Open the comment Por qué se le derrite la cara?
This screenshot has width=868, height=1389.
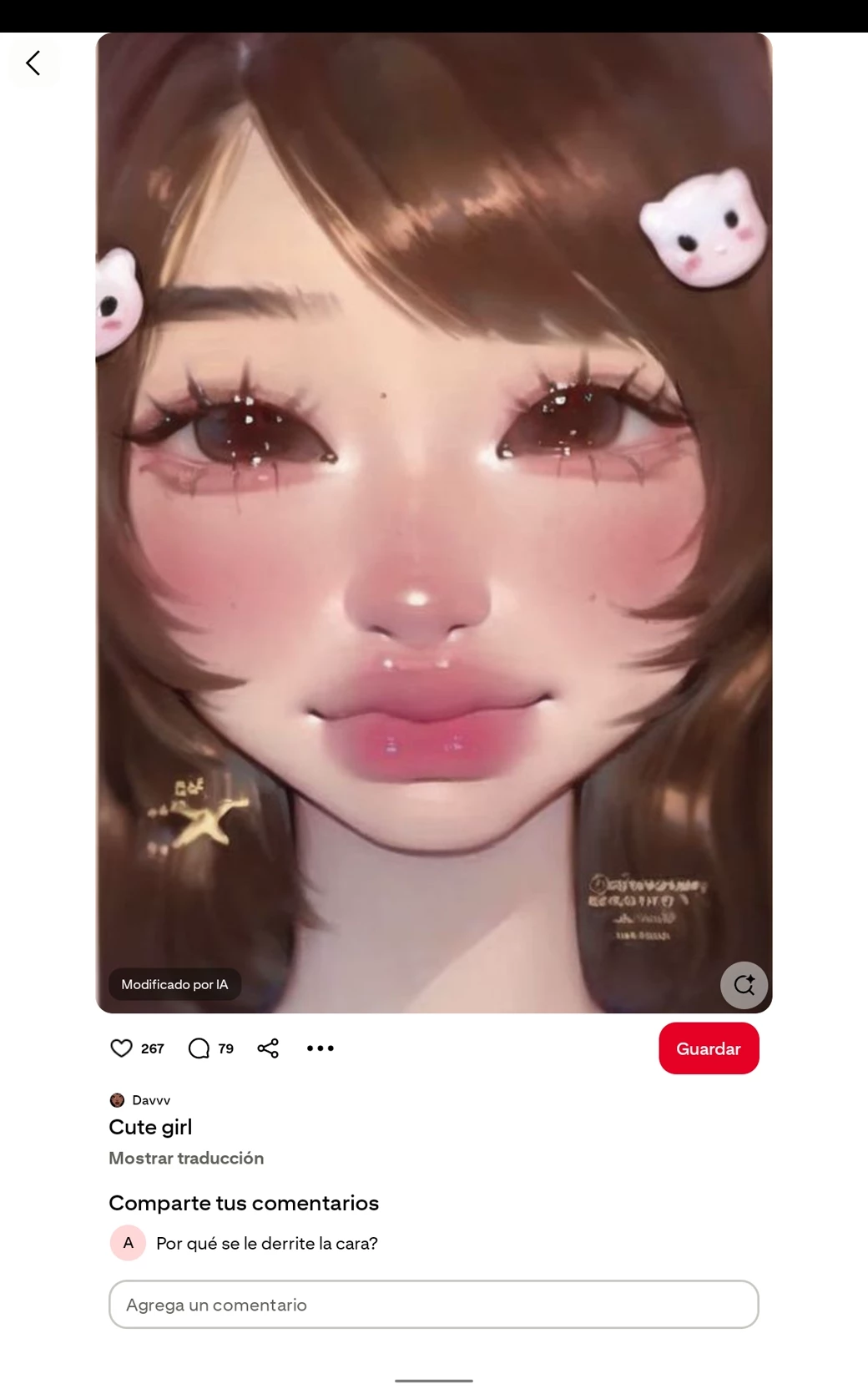[x=266, y=1243]
